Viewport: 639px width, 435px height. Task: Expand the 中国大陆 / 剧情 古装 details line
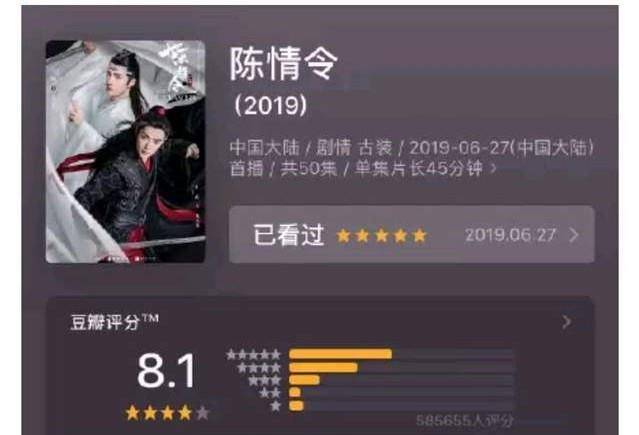(x=412, y=159)
